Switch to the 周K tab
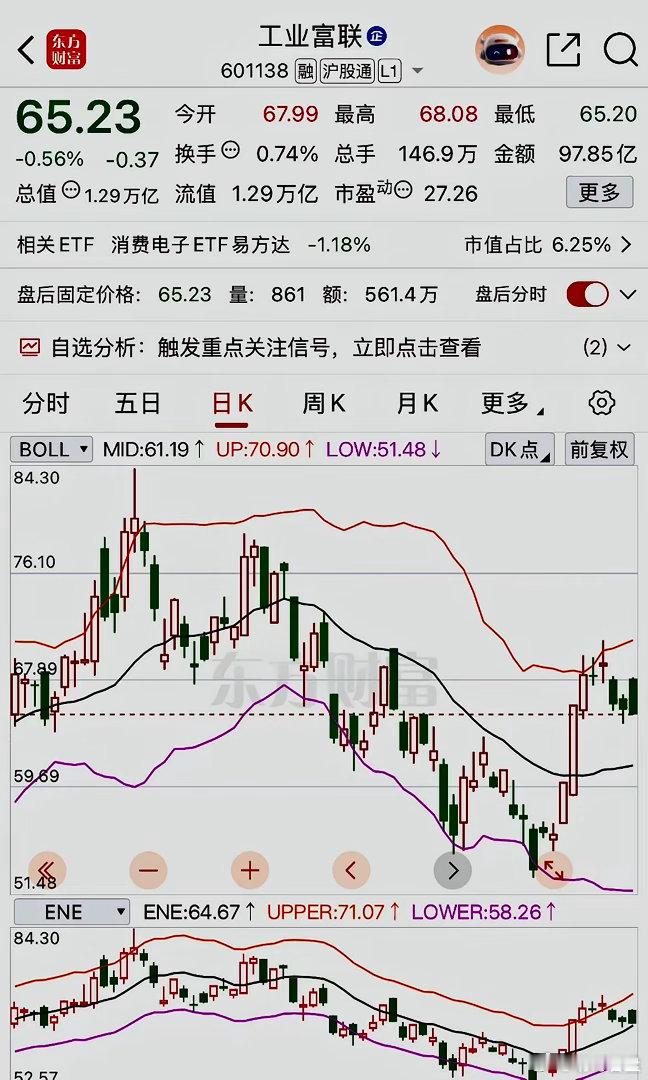The width and height of the screenshot is (648, 1080). (324, 403)
